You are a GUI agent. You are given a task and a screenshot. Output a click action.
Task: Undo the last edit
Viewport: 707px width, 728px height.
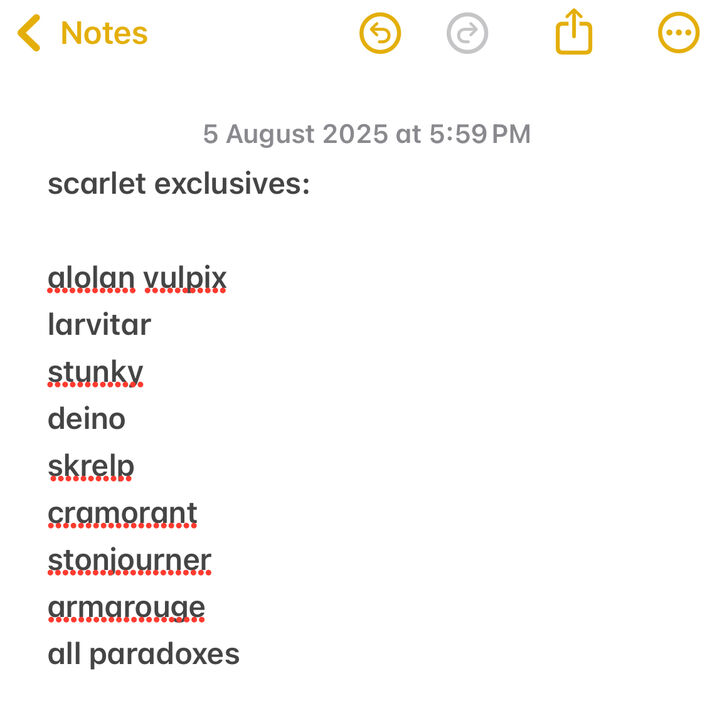[380, 34]
